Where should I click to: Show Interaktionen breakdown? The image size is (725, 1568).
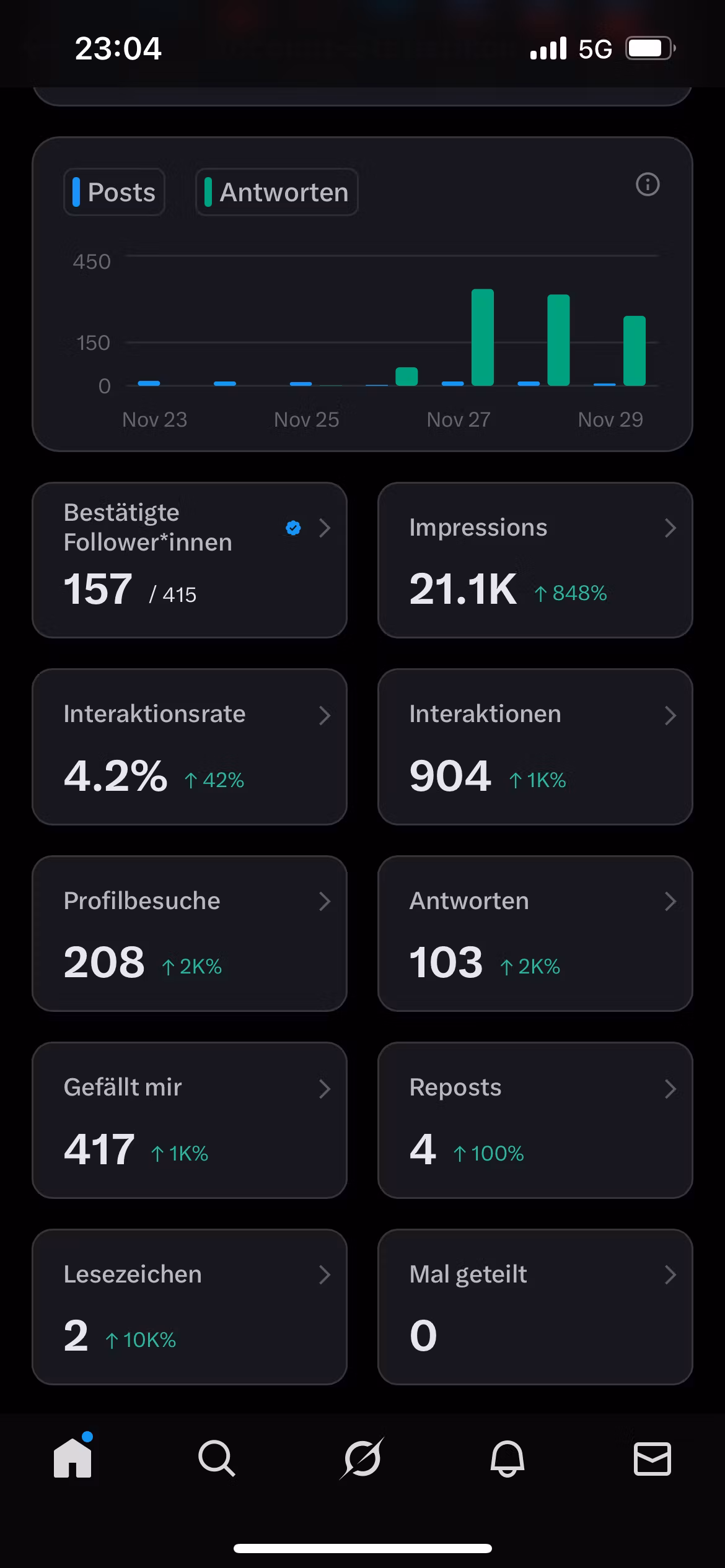[535, 746]
